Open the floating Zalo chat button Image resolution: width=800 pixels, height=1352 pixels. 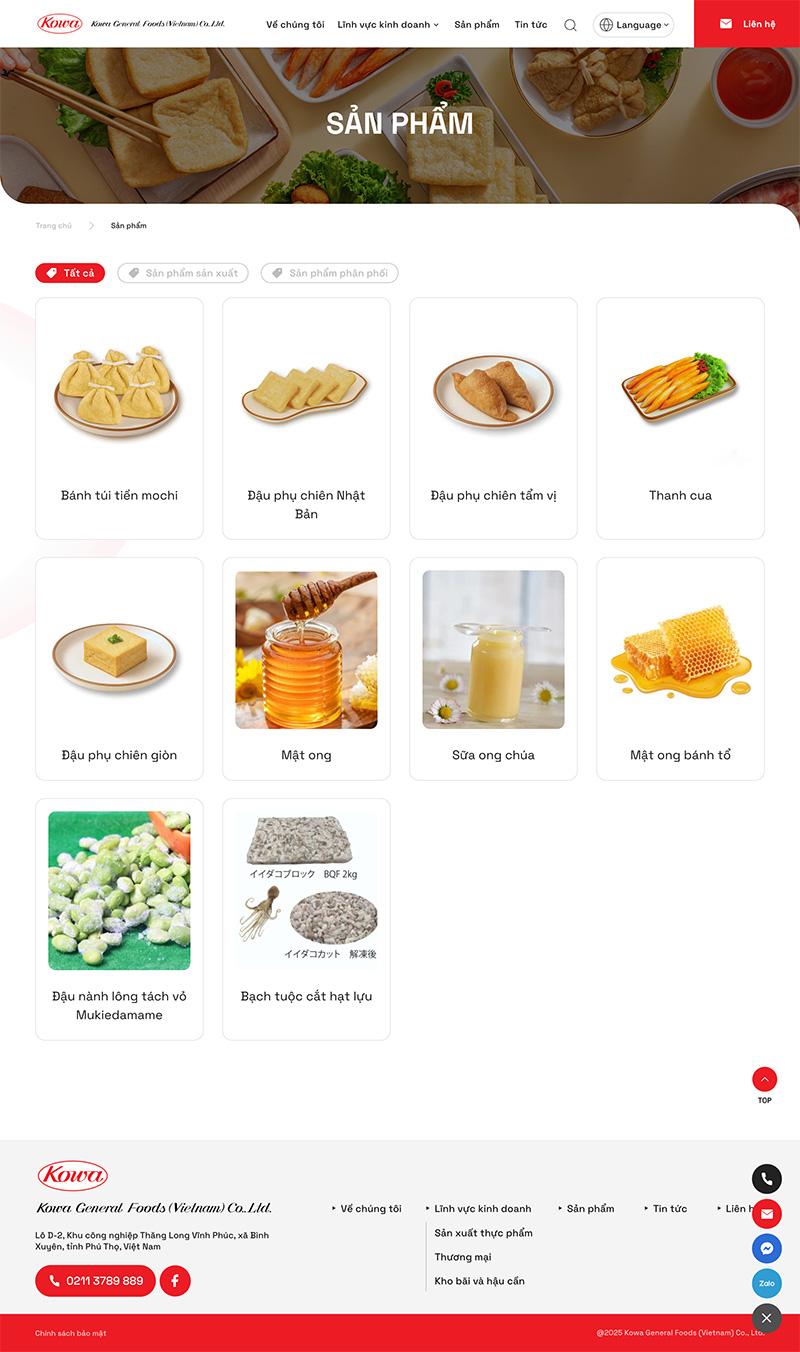coord(766,1283)
